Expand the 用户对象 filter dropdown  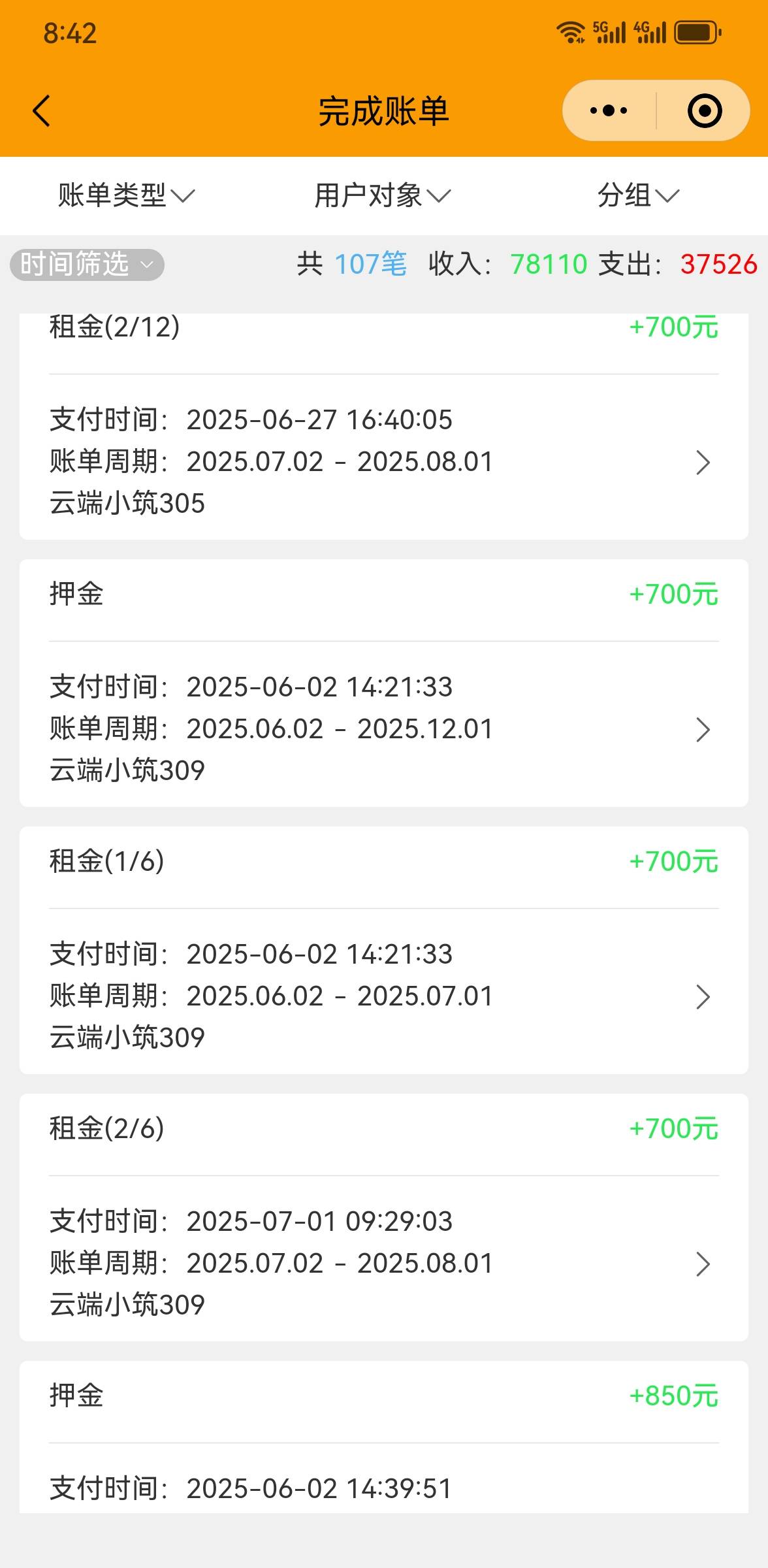click(383, 195)
